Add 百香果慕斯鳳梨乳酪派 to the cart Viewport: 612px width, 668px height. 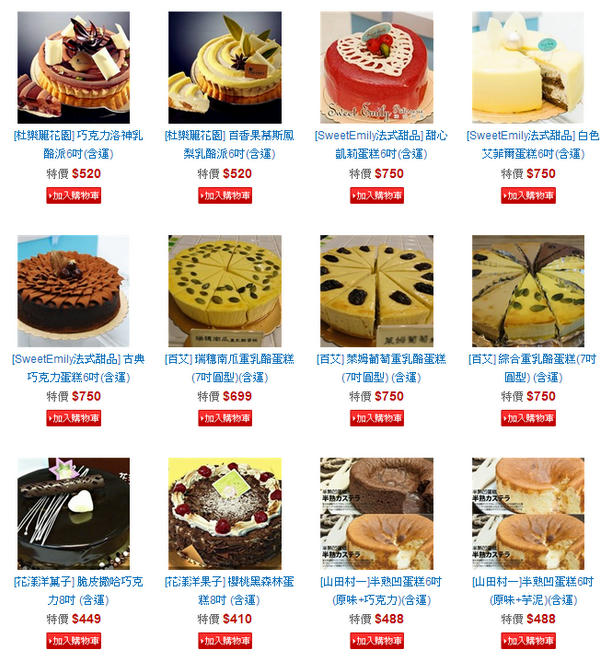225,196
